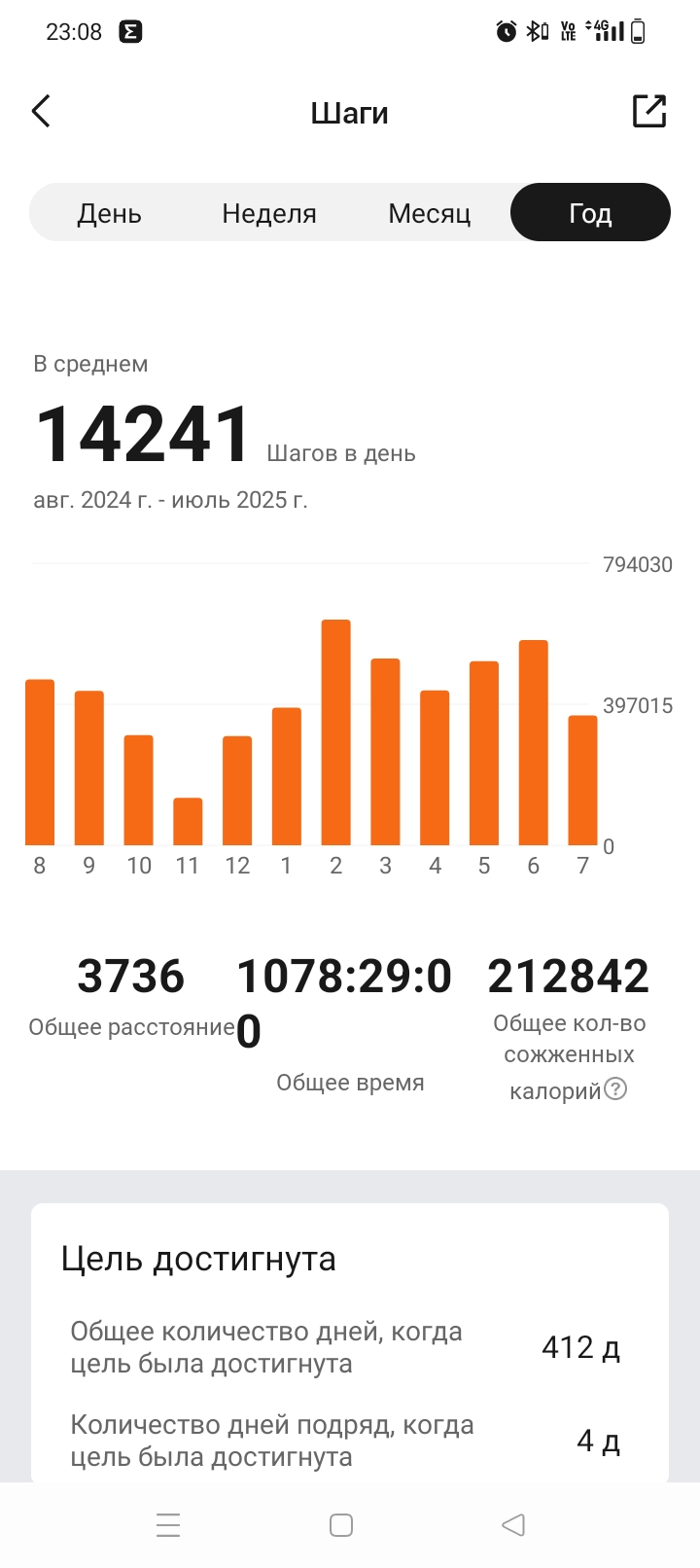Screen dimensions: 700x1568
Task: Select the bar for month 2
Action: click(336, 732)
